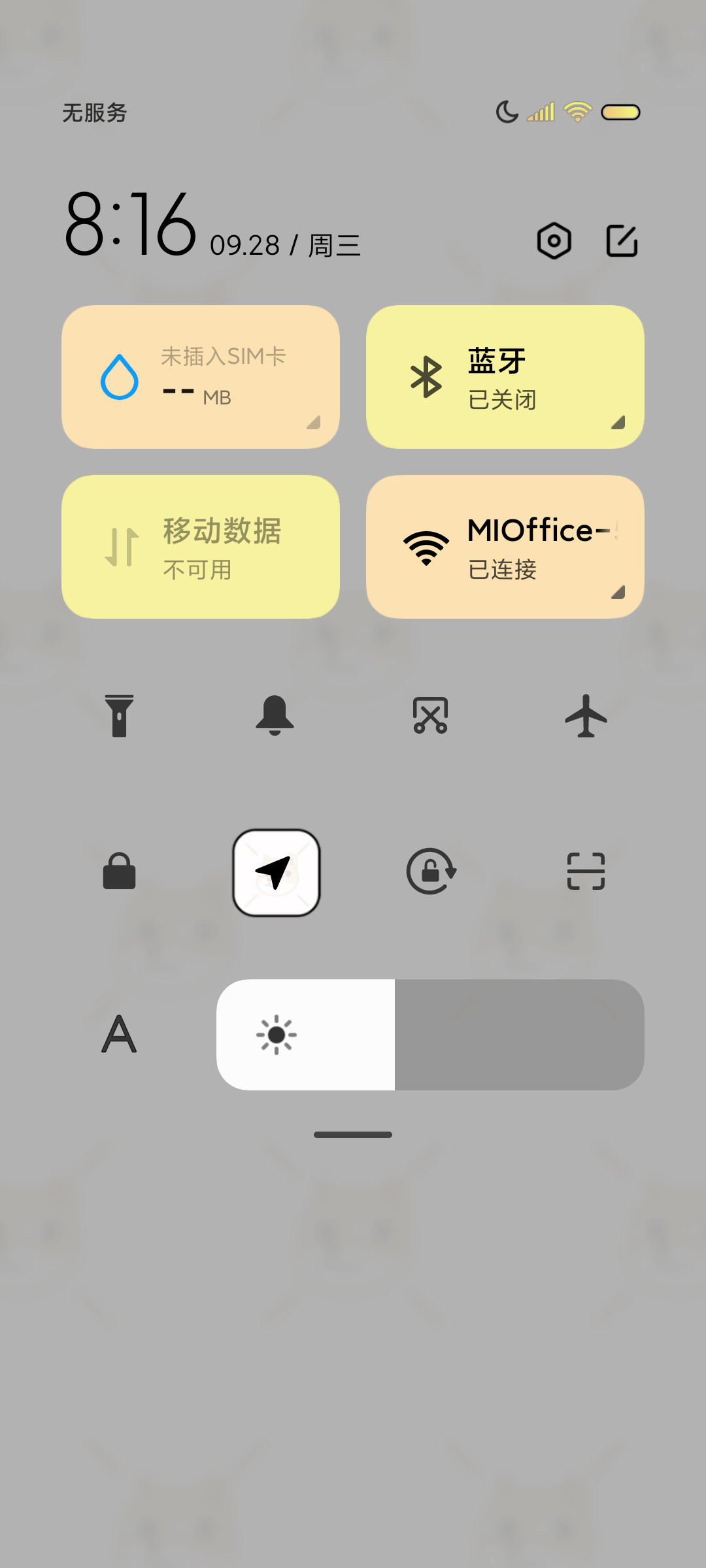Open settings via the hexagon gear icon
Screen dimensions: 706x1568
[554, 240]
